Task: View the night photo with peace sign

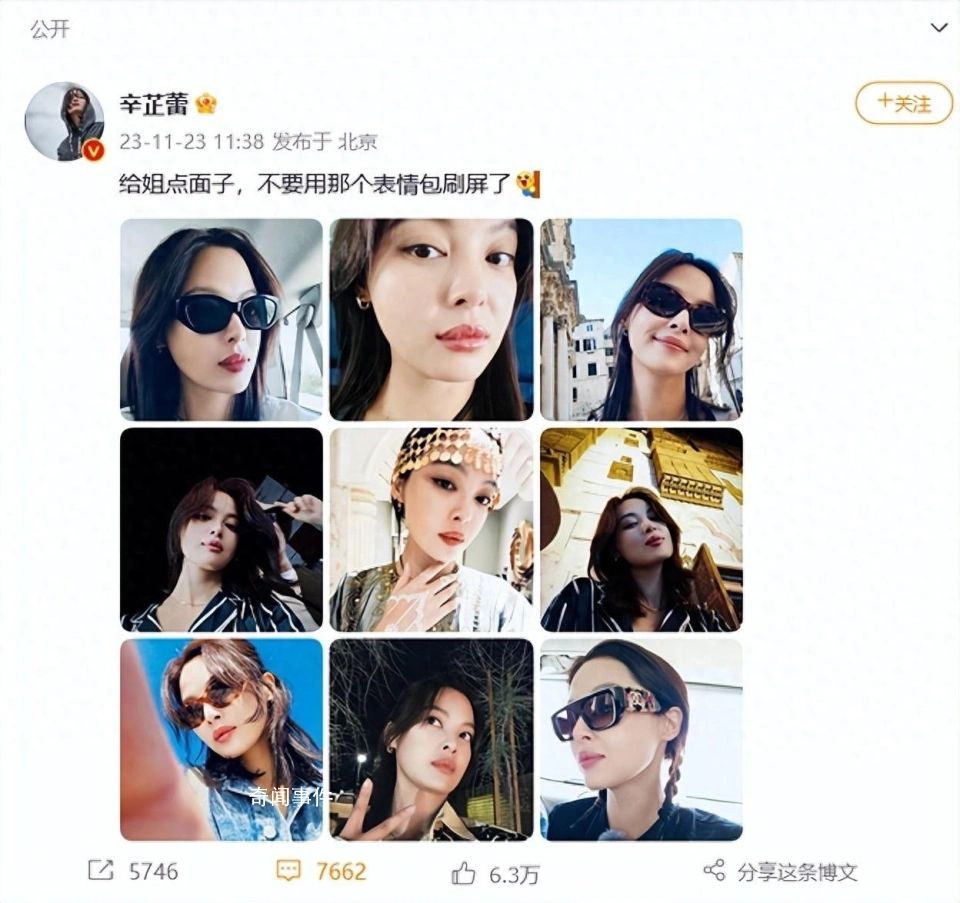Action: pyautogui.click(x=431, y=740)
